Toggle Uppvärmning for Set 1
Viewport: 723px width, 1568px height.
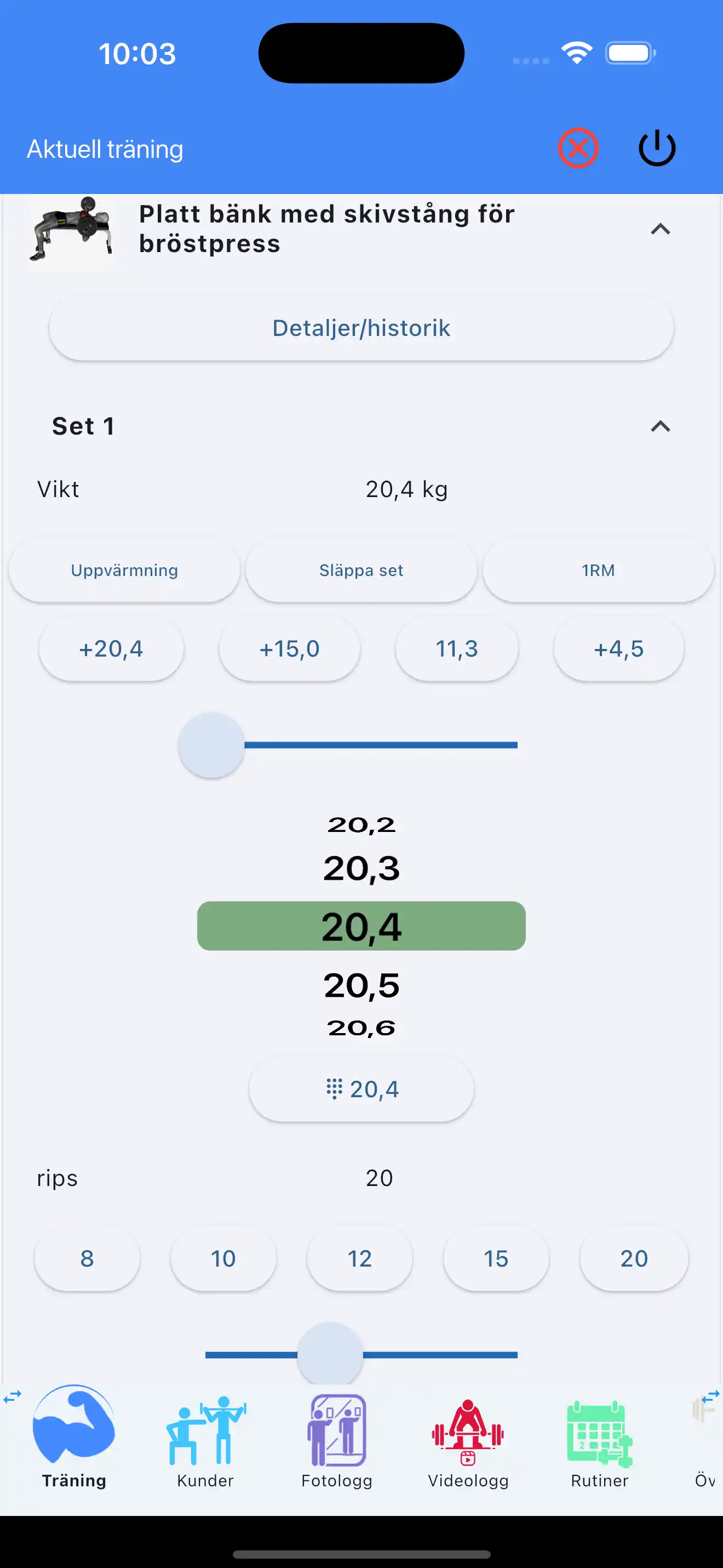tap(124, 570)
